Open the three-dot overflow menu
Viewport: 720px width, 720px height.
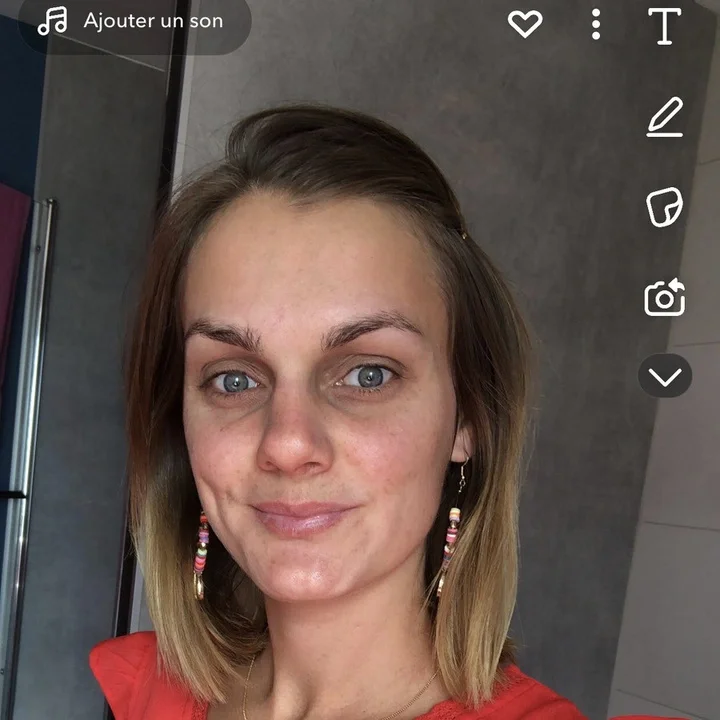pyautogui.click(x=596, y=24)
